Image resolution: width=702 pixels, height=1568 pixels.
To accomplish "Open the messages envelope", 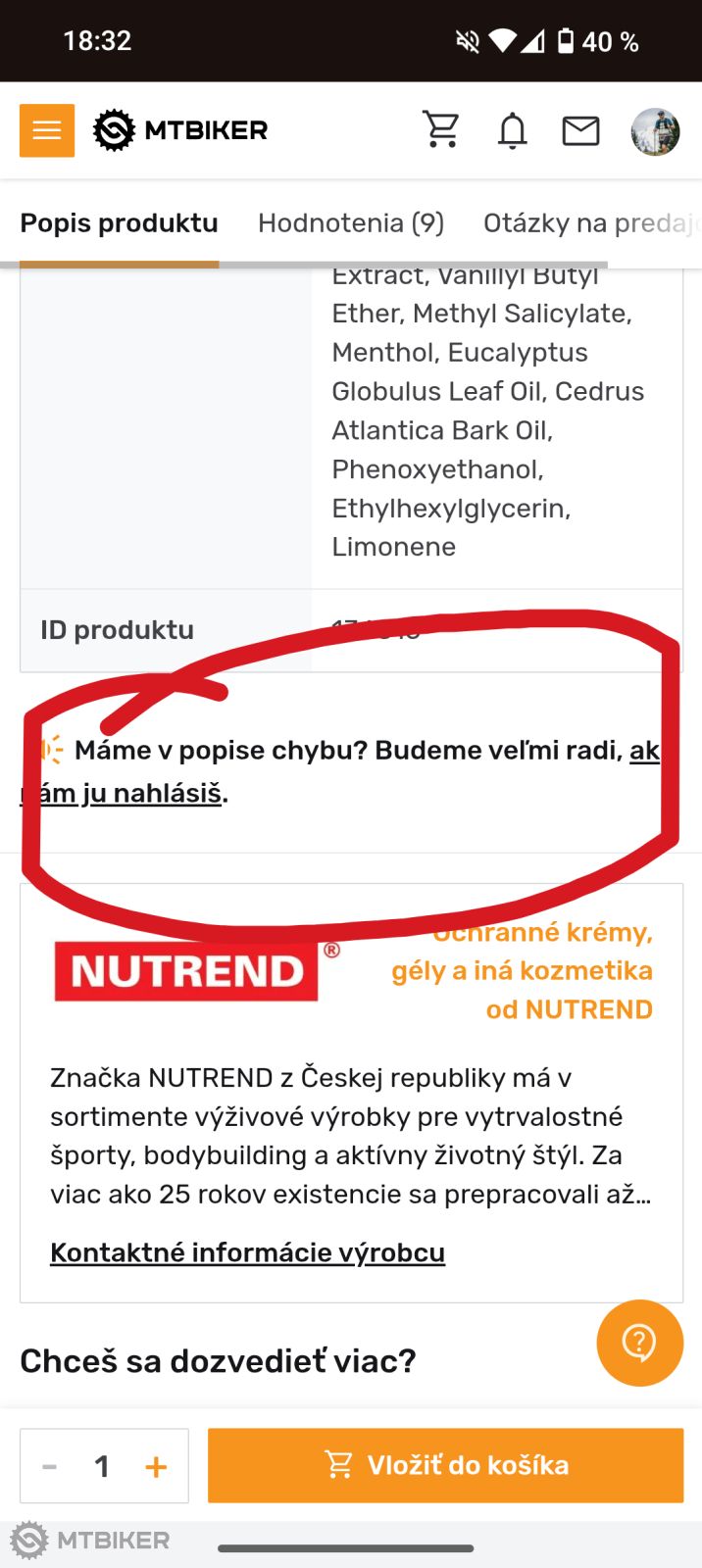I will [580, 130].
